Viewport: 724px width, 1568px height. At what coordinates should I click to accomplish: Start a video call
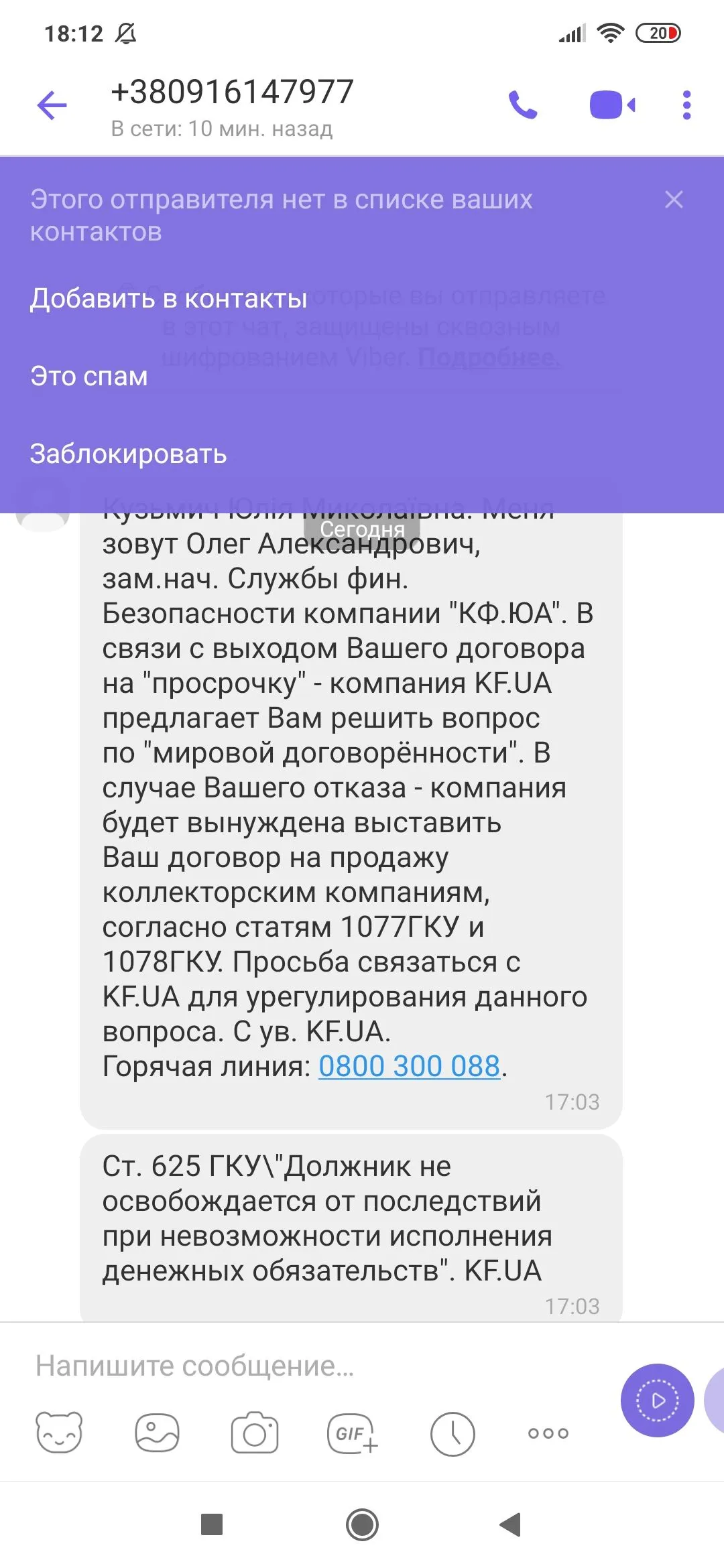coord(611,105)
